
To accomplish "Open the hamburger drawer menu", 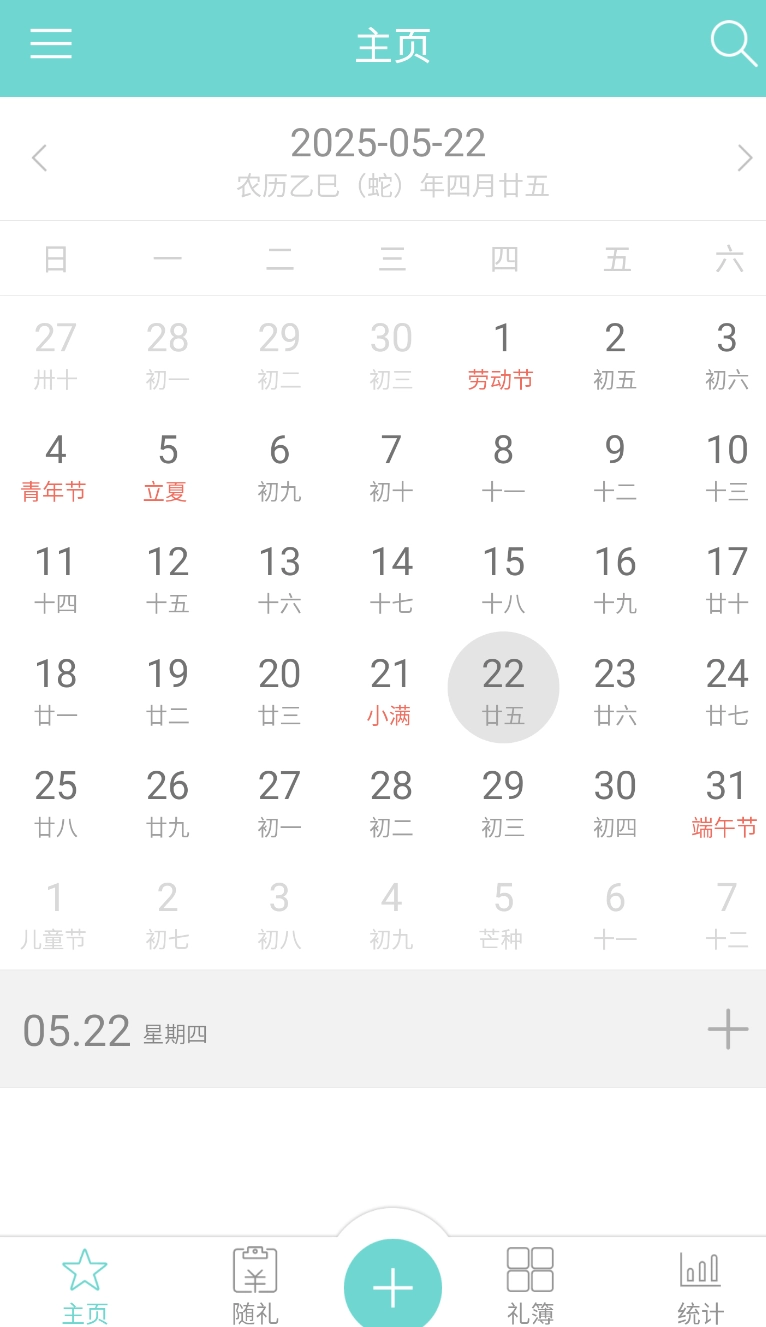I will 51,44.
